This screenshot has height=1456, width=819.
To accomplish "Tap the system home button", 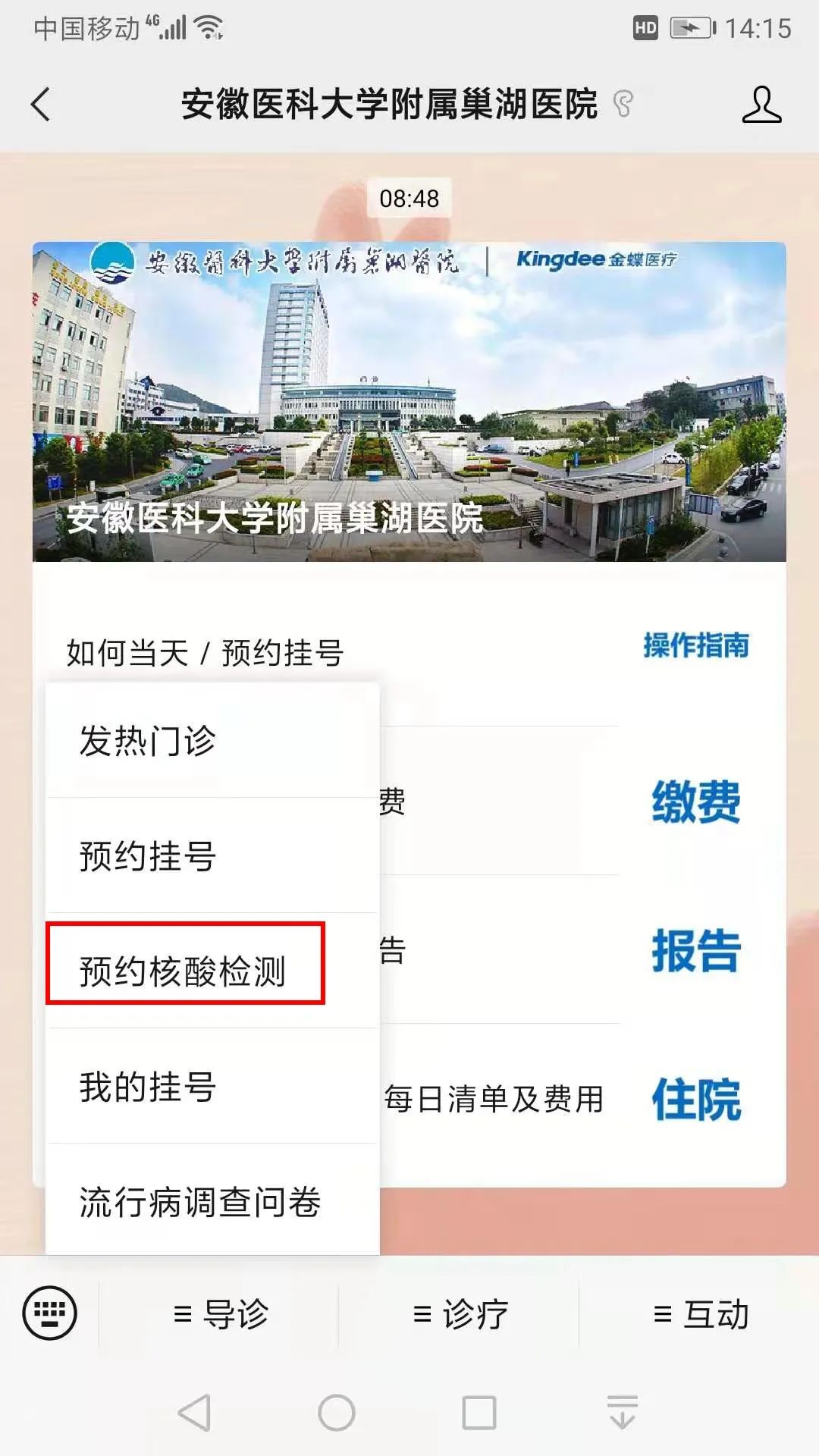I will coord(336,1413).
